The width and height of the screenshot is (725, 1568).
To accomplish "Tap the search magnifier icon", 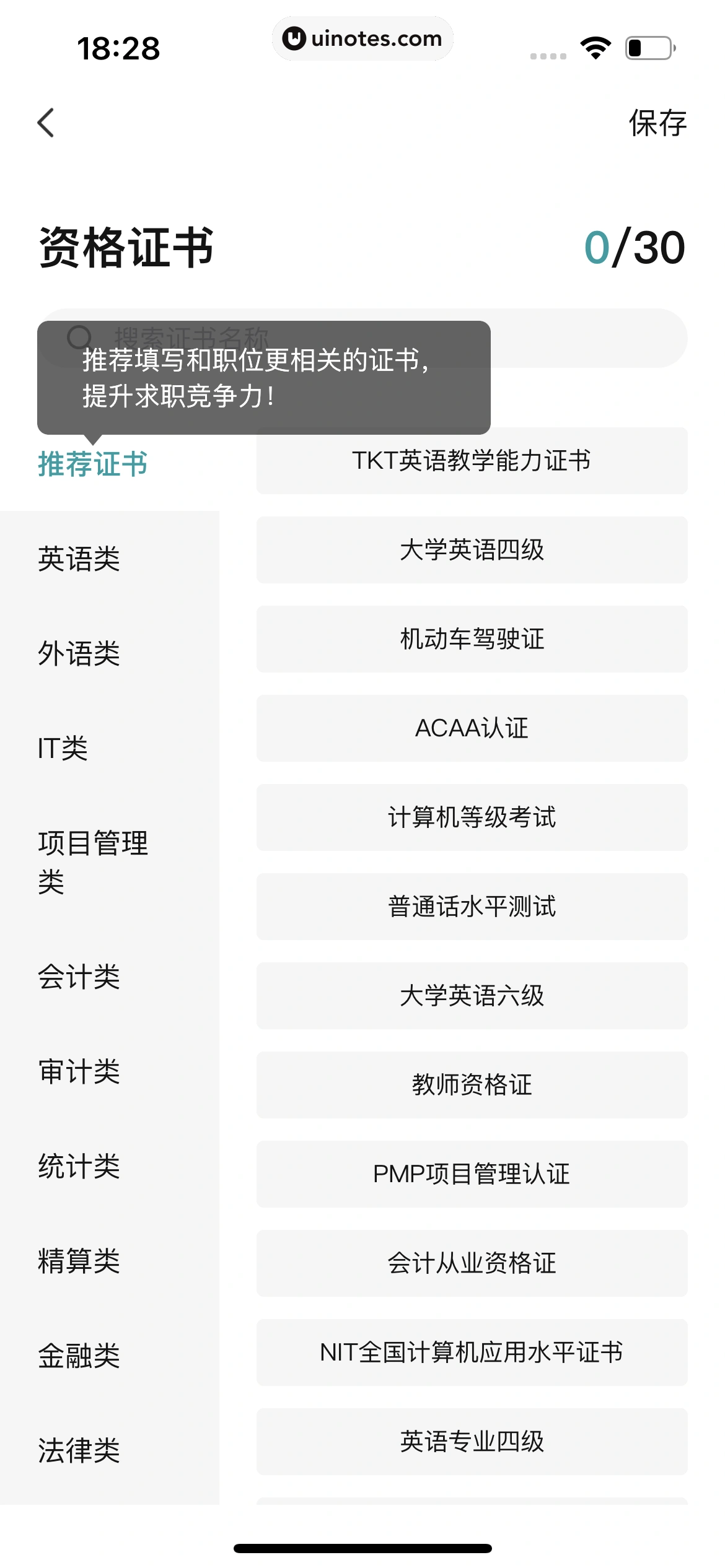I will pos(79,338).
